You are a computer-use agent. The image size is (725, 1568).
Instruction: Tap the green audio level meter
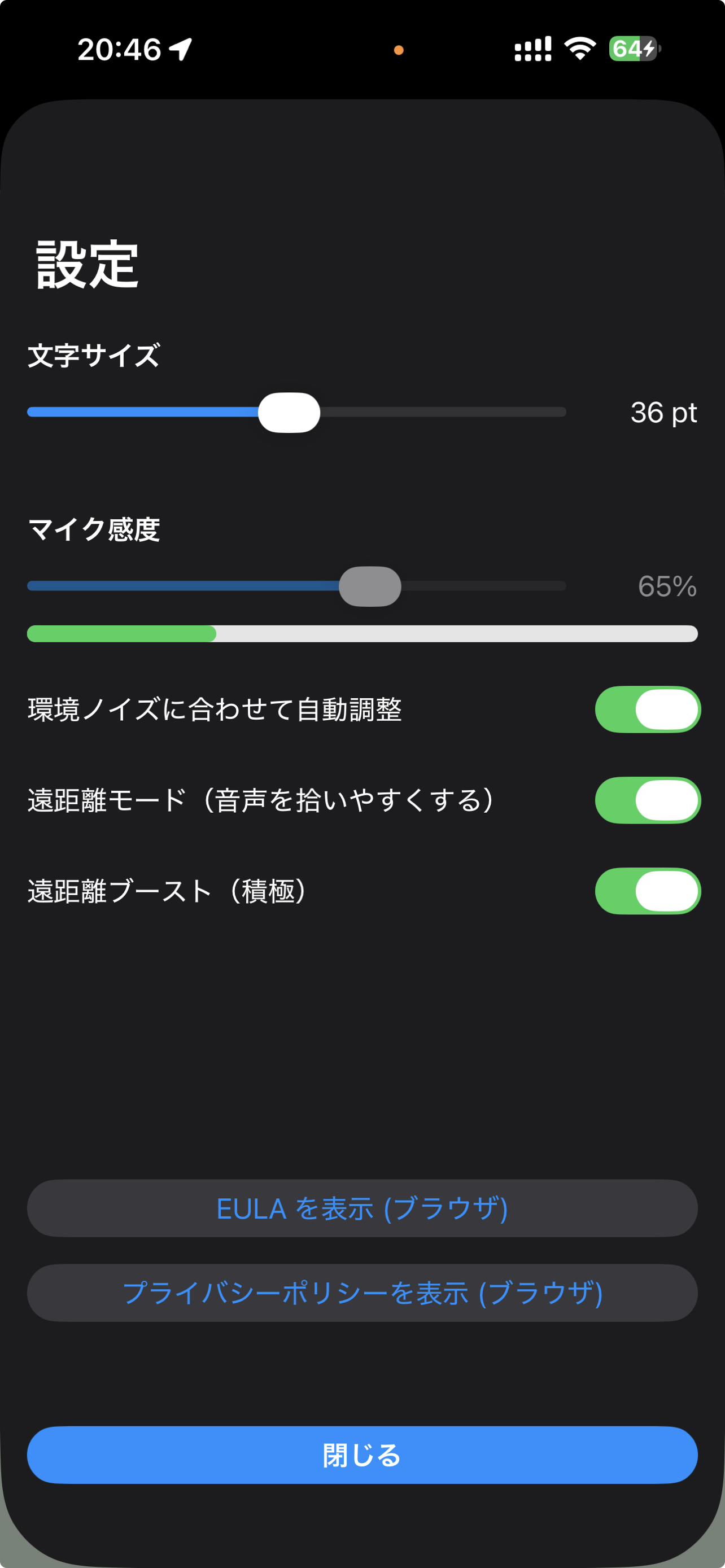362,633
